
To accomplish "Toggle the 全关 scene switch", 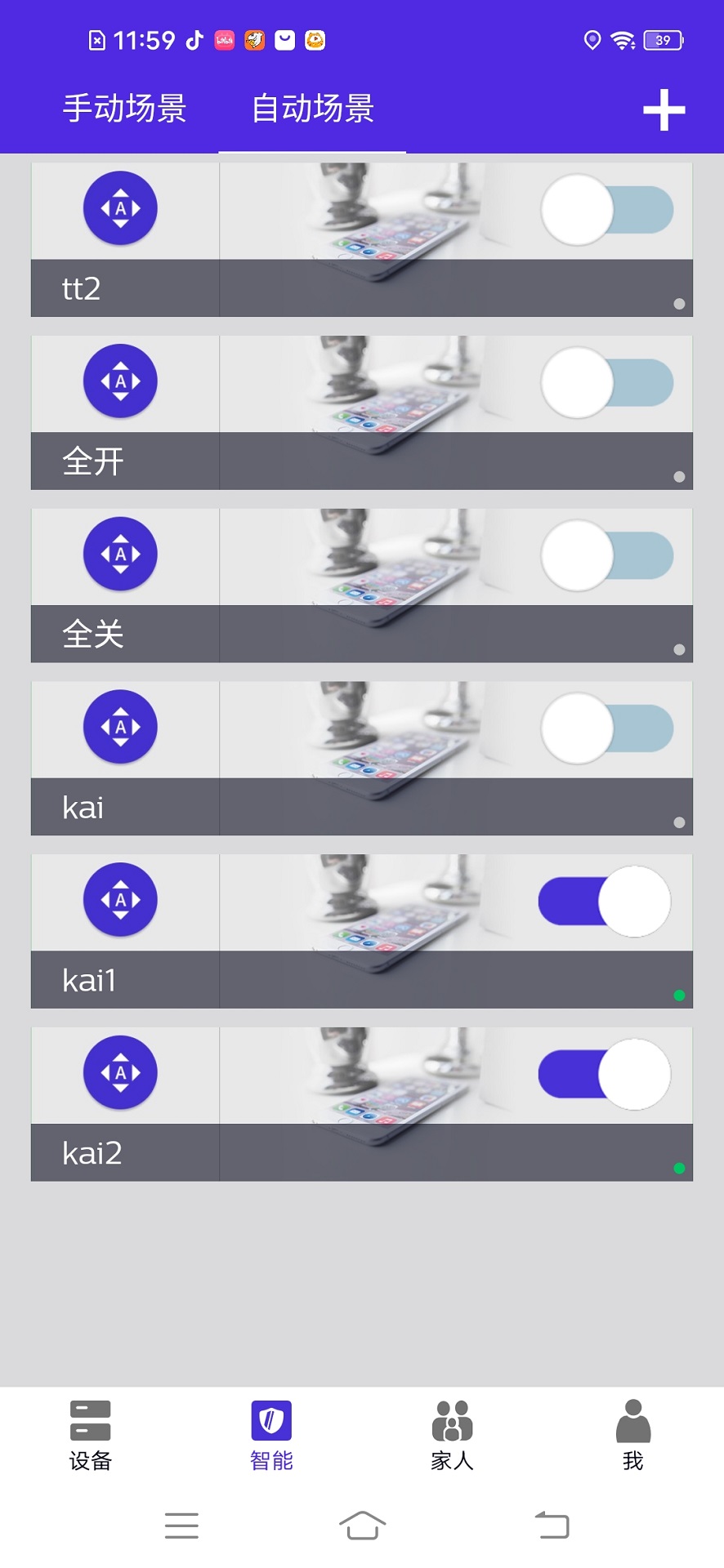I will 606,556.
